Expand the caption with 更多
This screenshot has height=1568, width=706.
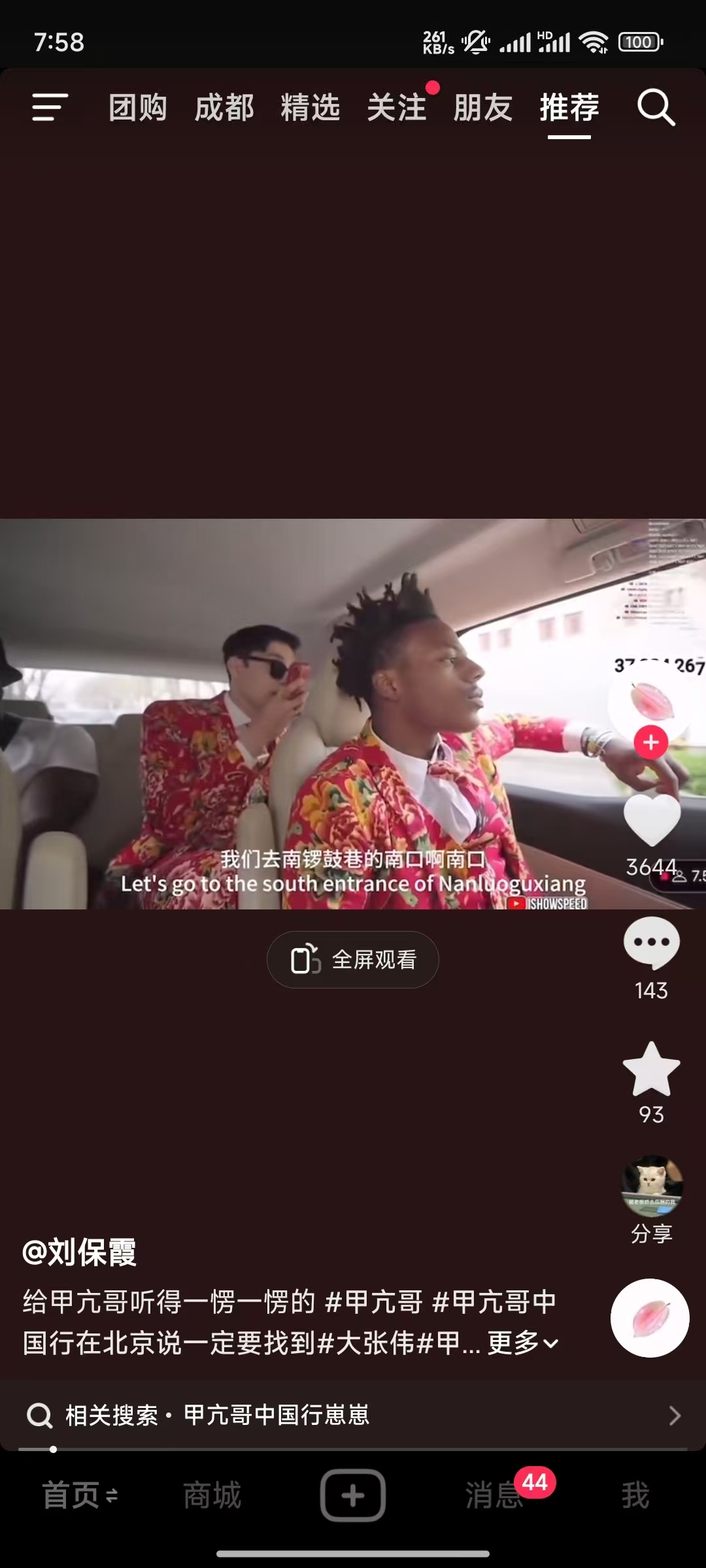[522, 1343]
